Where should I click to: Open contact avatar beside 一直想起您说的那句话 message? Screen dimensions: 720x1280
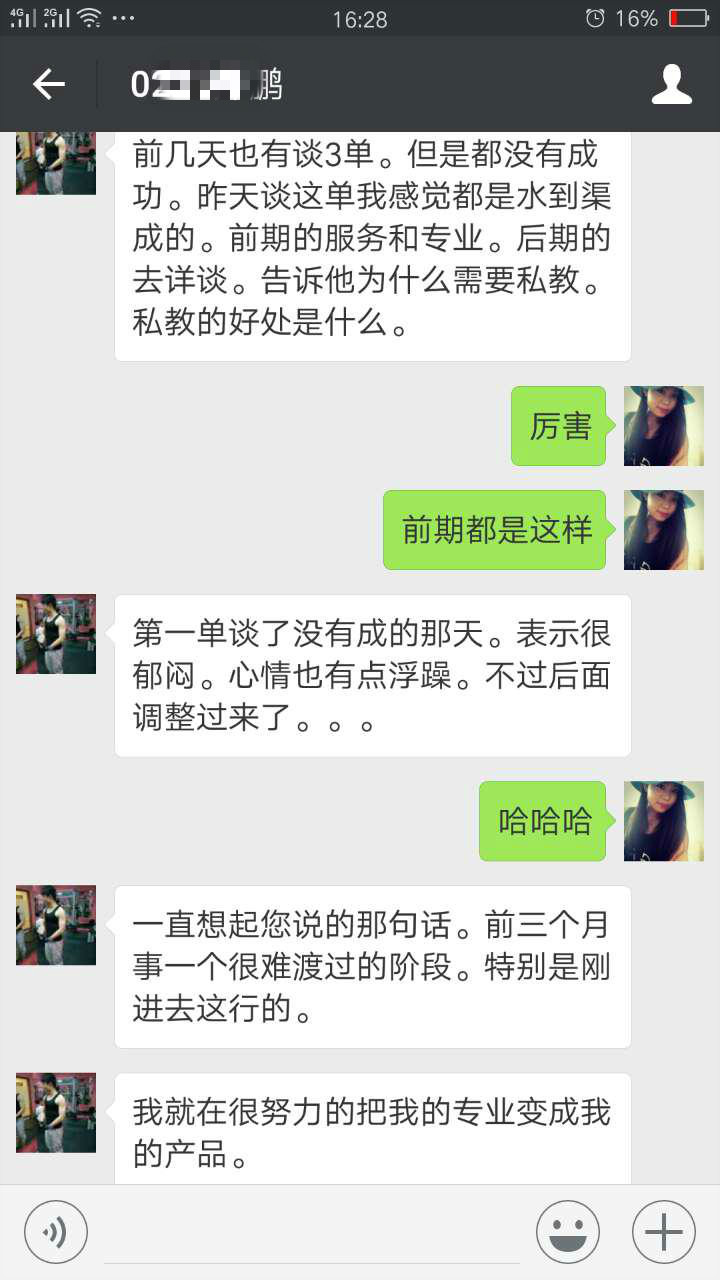click(x=56, y=925)
